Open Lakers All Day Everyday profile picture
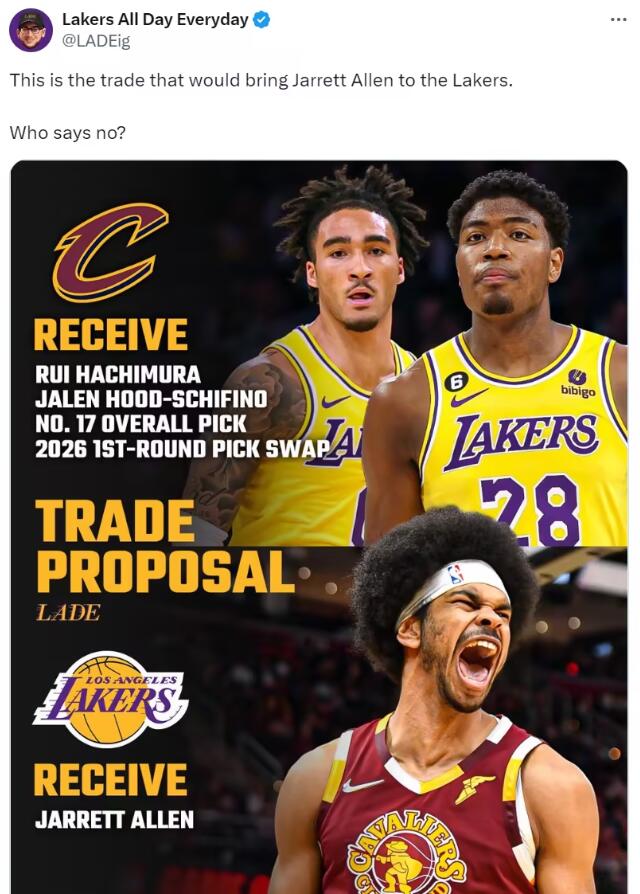Screen dimensions: 640x894 [31, 30]
